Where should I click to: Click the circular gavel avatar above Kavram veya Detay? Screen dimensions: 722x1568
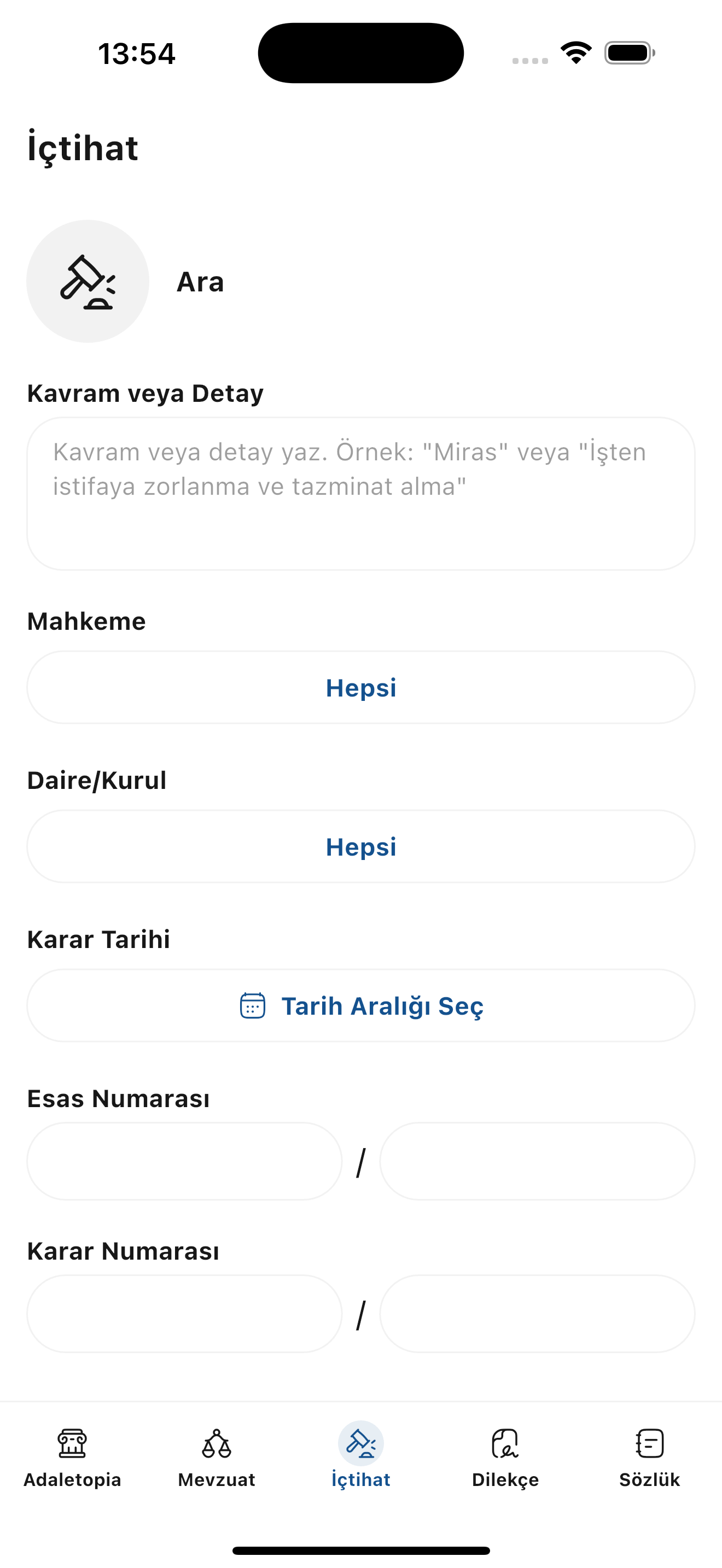(x=88, y=281)
